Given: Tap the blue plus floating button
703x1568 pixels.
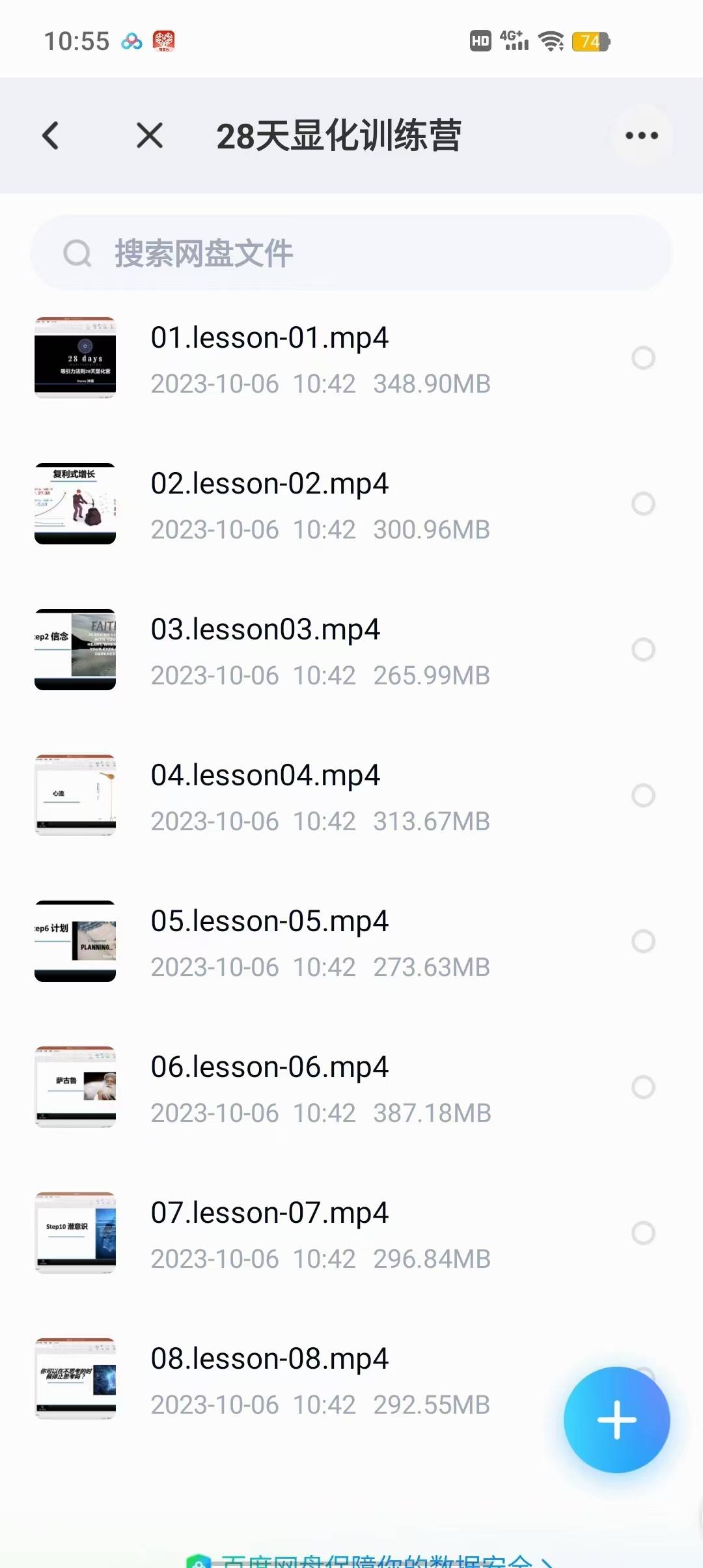Looking at the screenshot, I should pyautogui.click(x=616, y=1420).
